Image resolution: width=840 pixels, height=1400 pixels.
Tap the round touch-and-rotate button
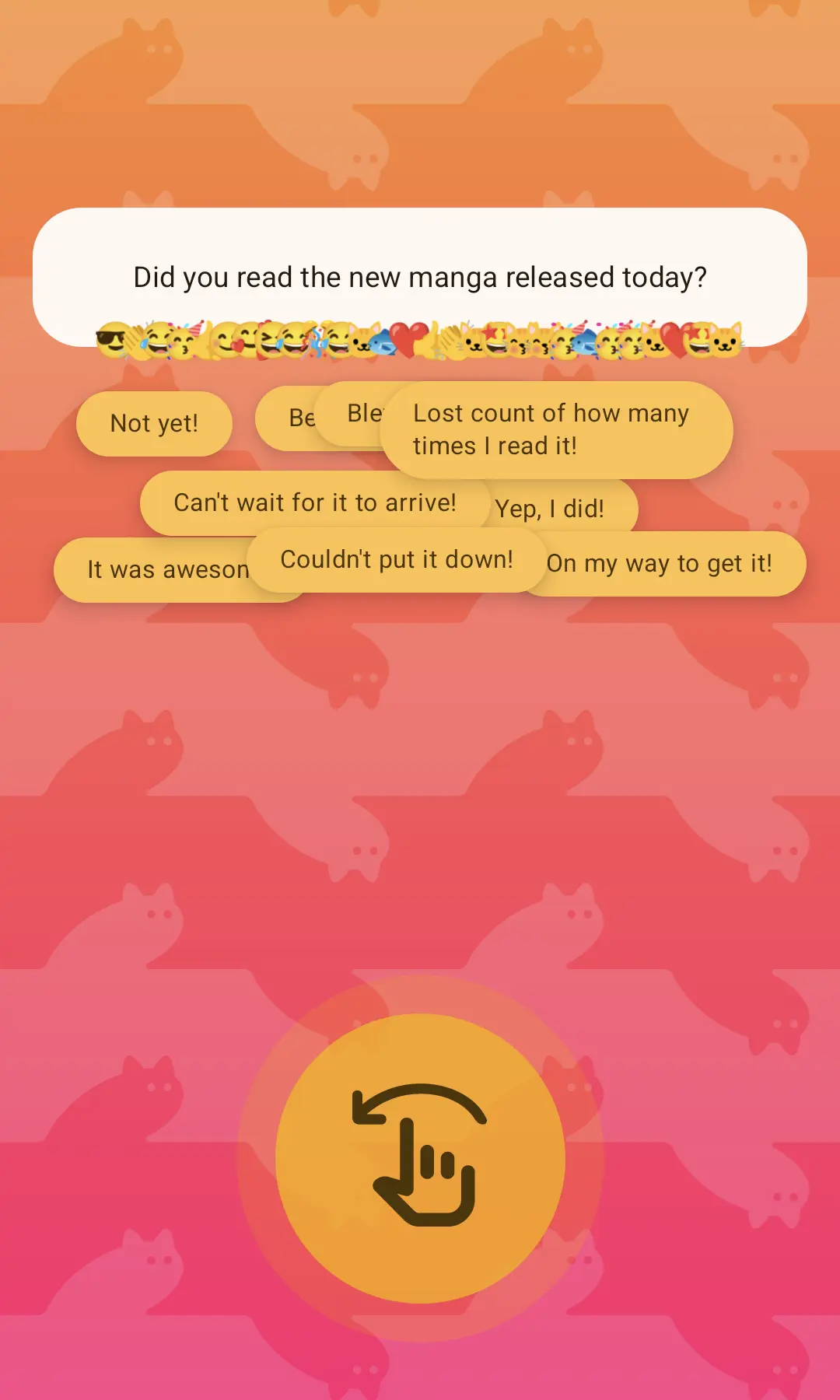tap(420, 1158)
